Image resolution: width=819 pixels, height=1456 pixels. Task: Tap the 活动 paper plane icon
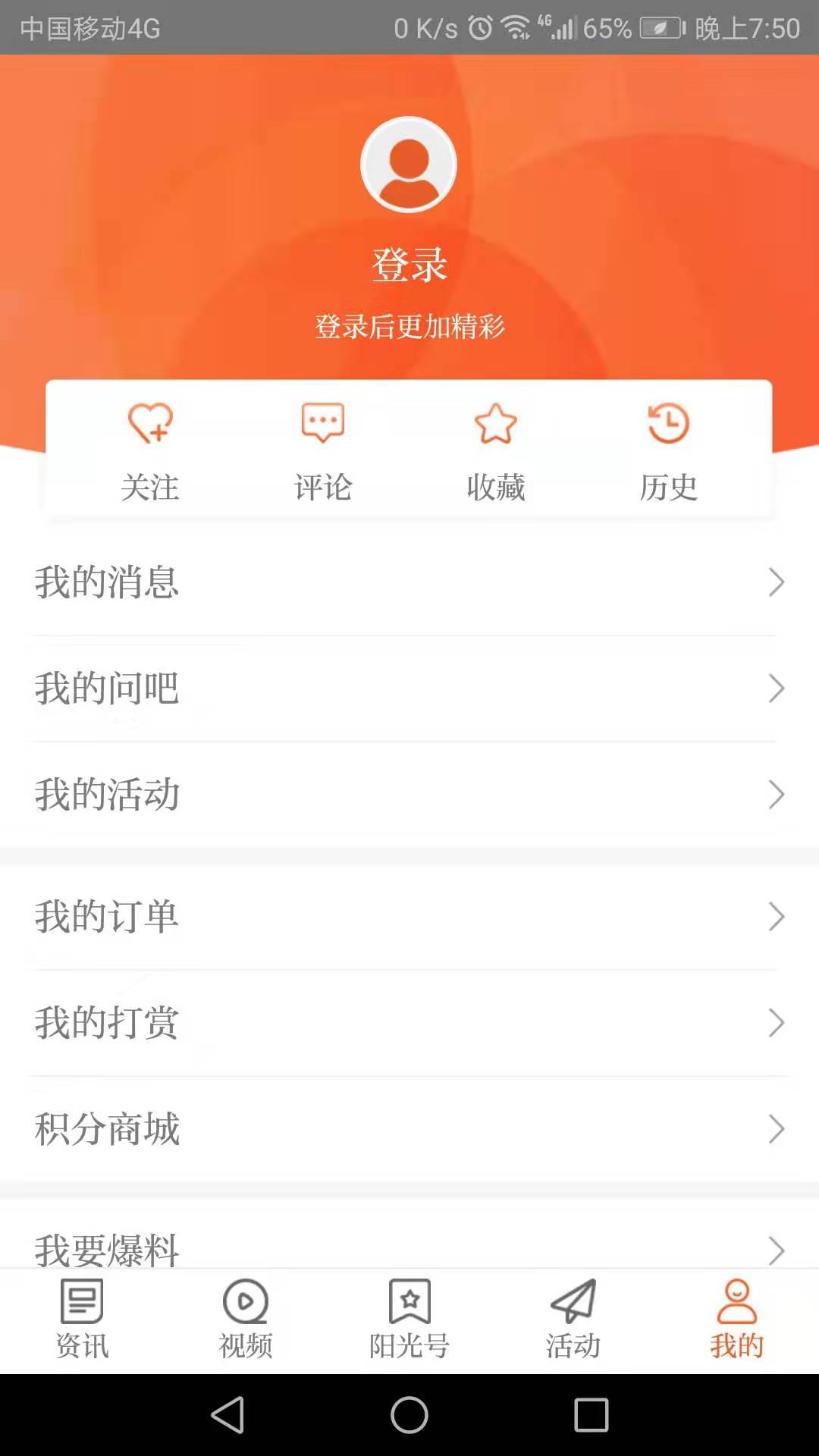[x=573, y=1300]
